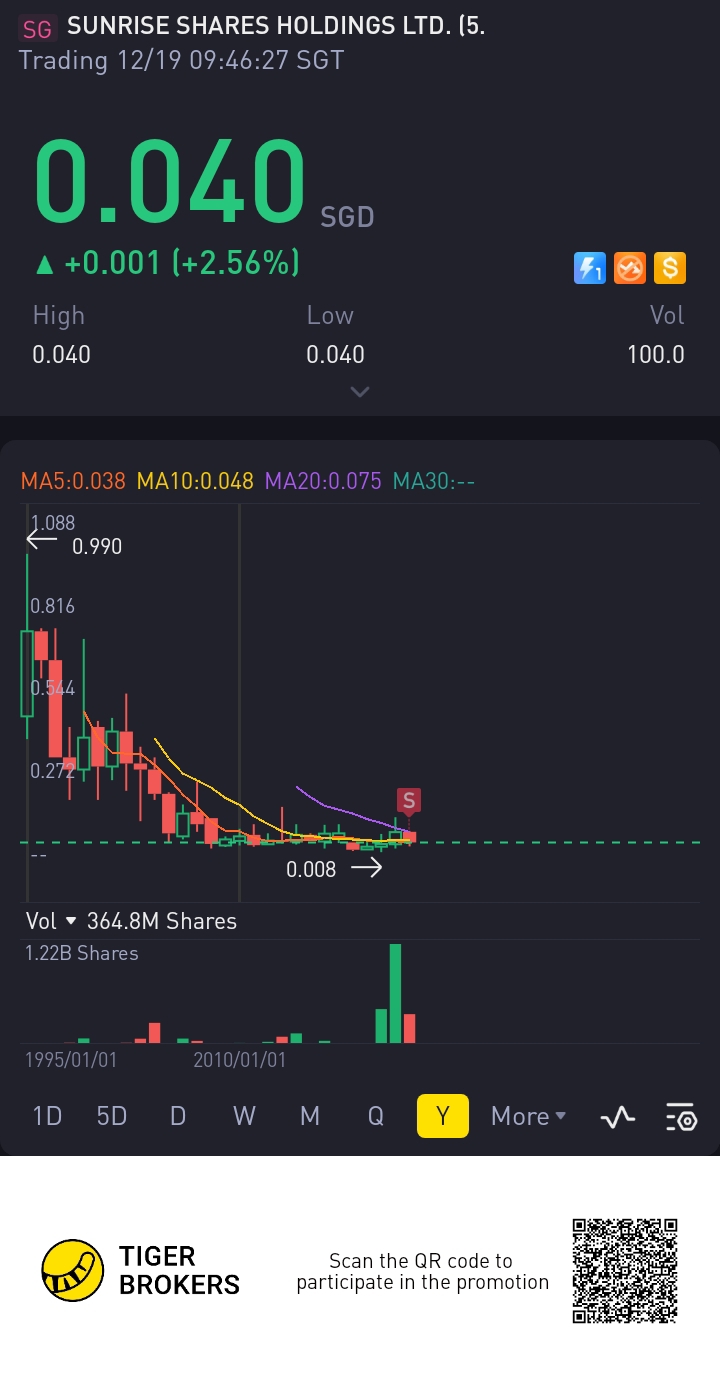Select the 5D chart period
720x1386 pixels.
pos(112,1116)
